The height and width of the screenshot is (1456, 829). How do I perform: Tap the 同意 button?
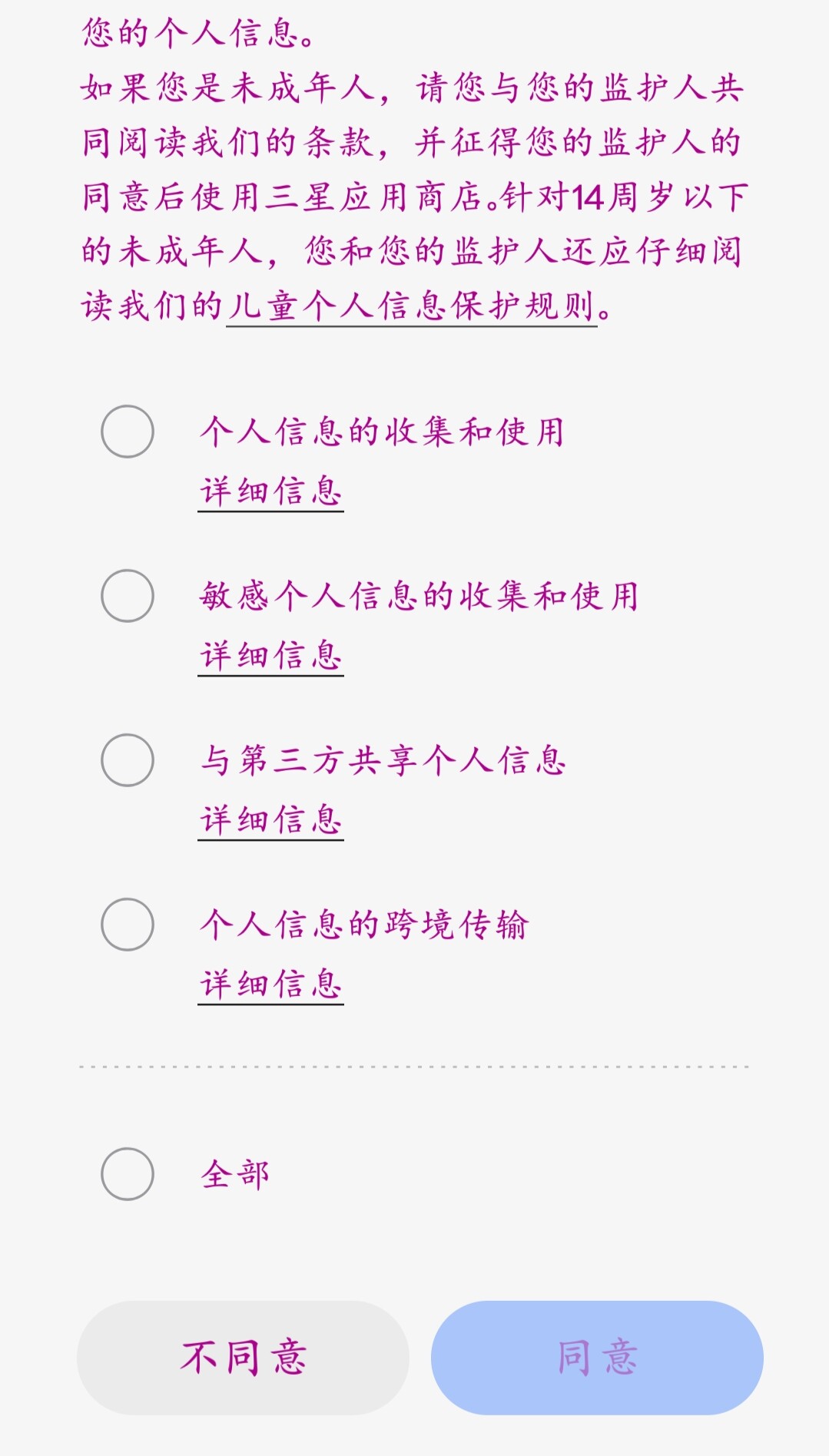tap(597, 1358)
